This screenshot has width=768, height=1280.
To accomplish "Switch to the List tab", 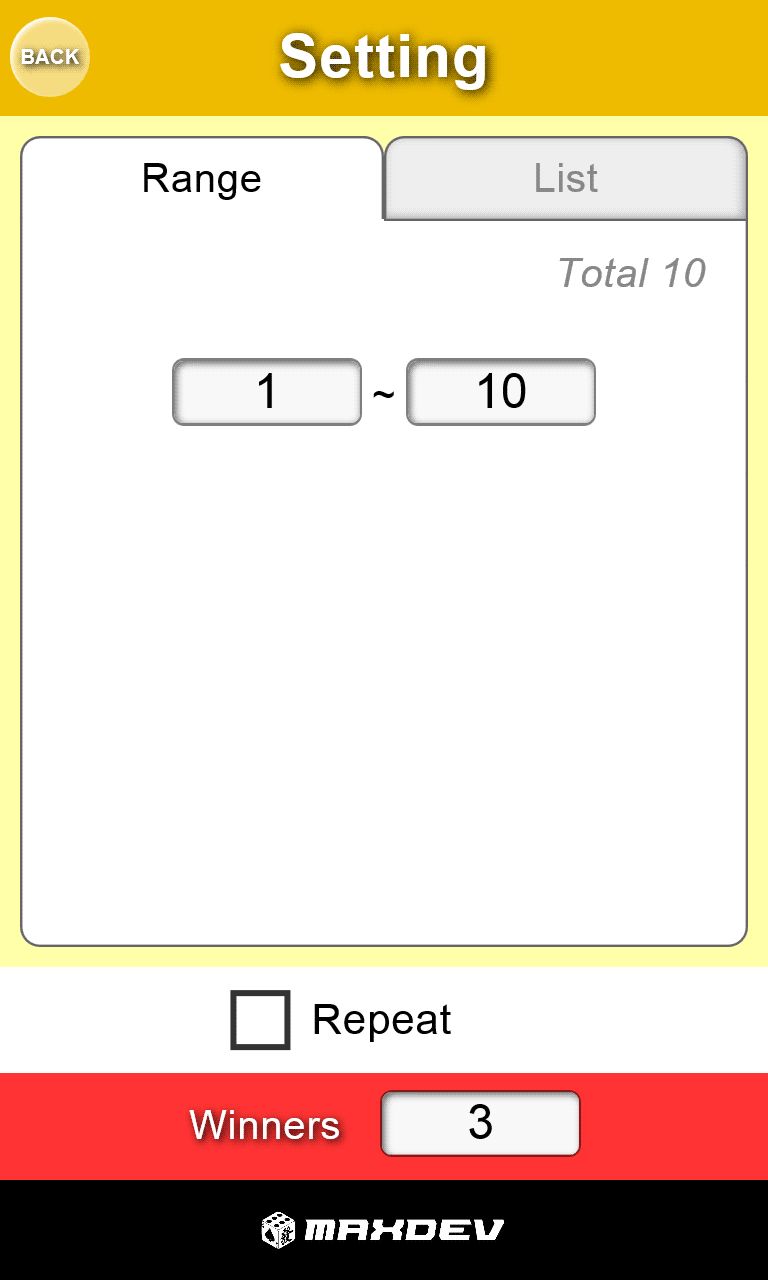I will tap(566, 178).
